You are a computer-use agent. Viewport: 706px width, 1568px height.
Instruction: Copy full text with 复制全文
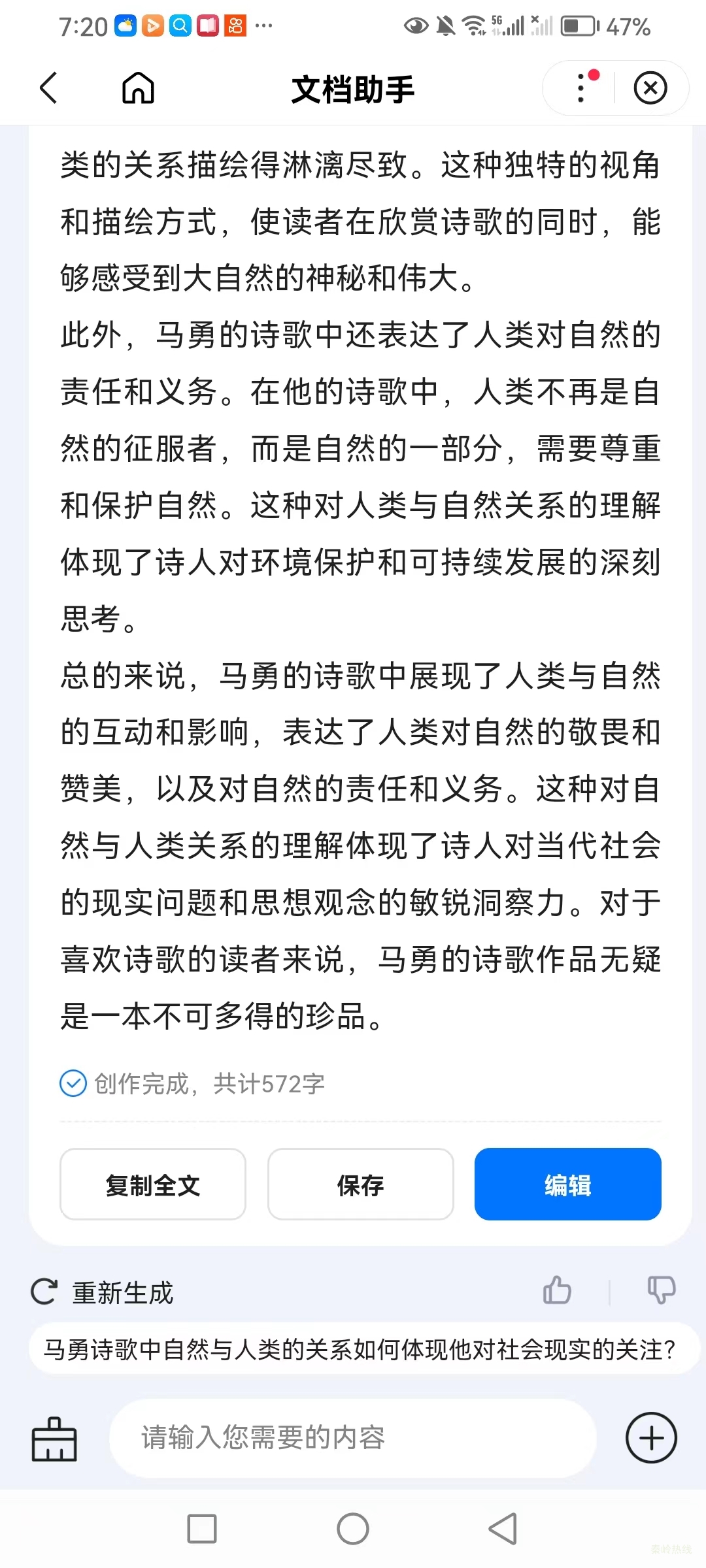(x=153, y=1184)
